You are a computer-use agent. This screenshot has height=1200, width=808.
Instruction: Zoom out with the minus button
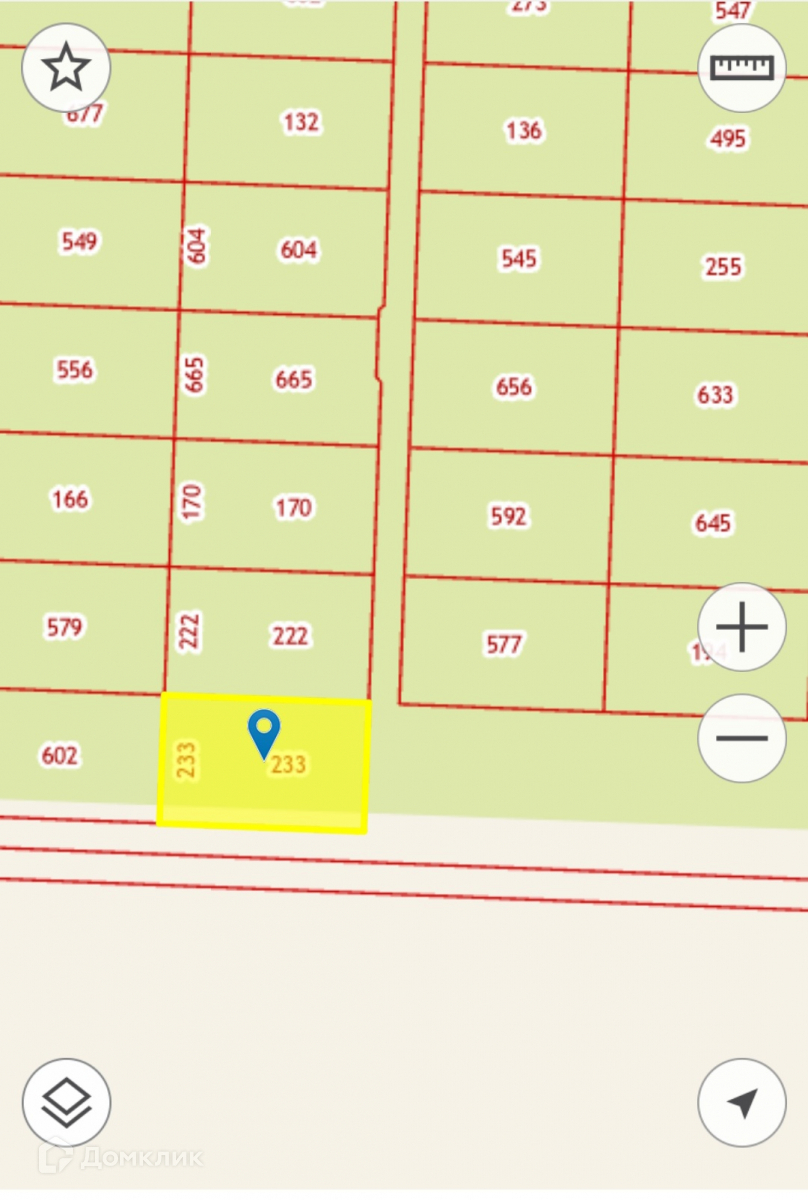(741, 738)
